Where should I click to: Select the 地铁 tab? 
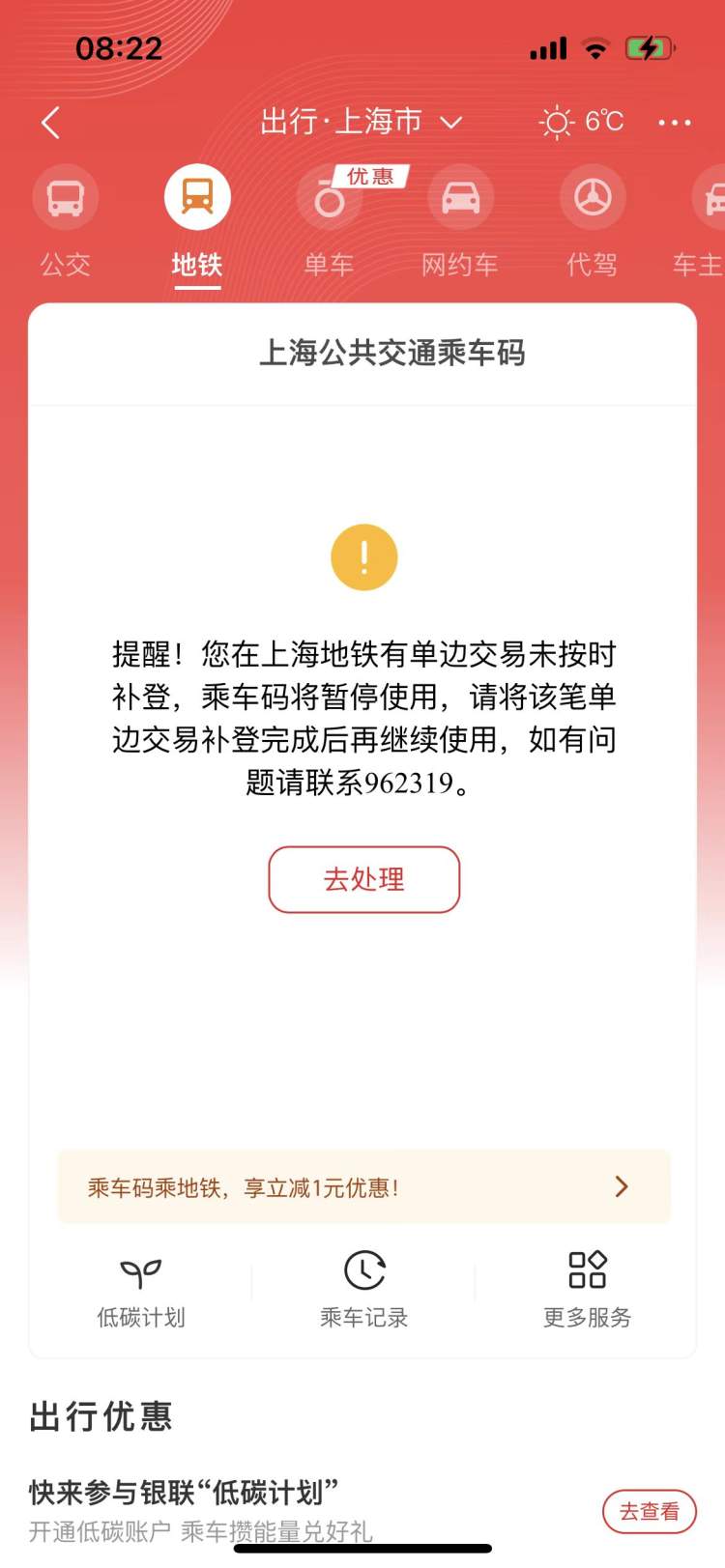197,222
